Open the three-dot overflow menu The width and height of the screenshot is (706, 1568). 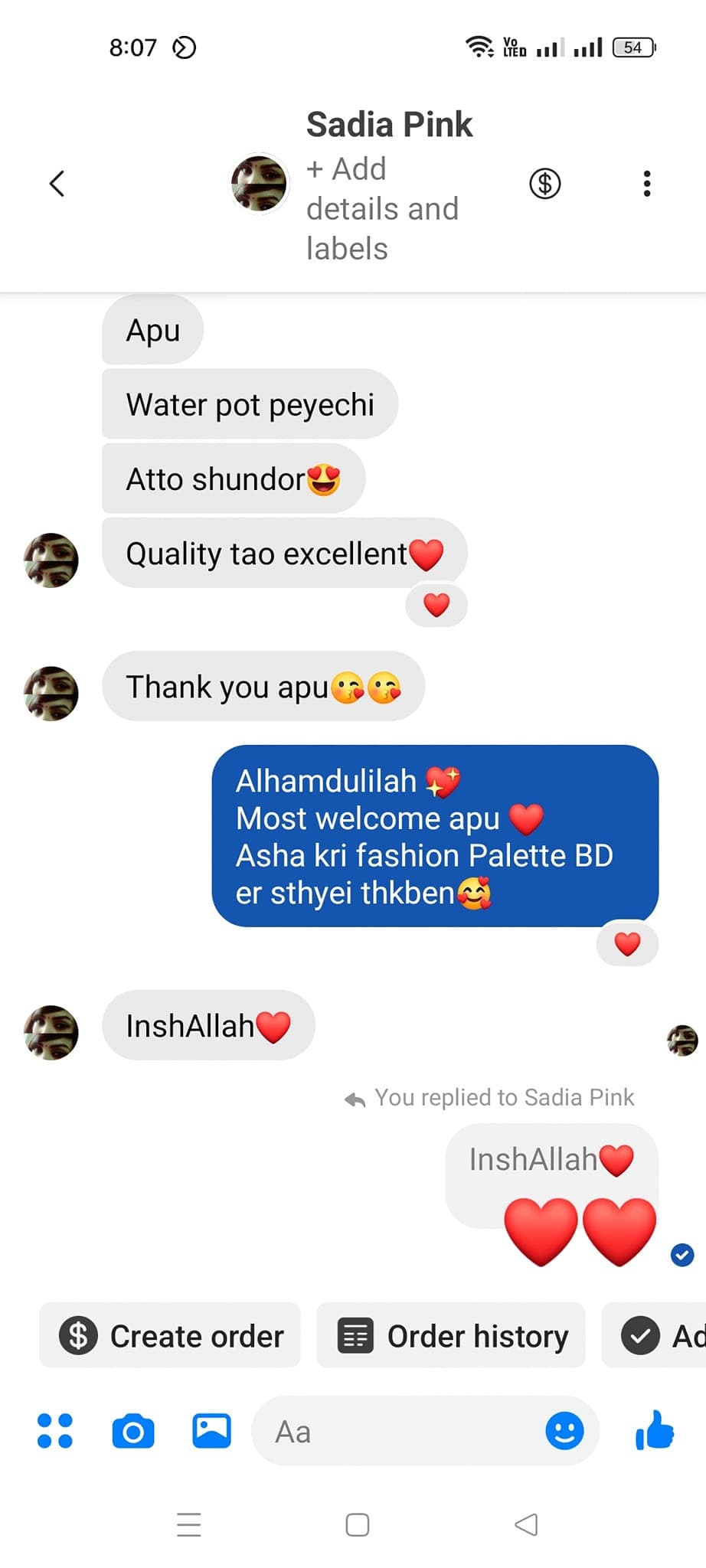tap(647, 184)
